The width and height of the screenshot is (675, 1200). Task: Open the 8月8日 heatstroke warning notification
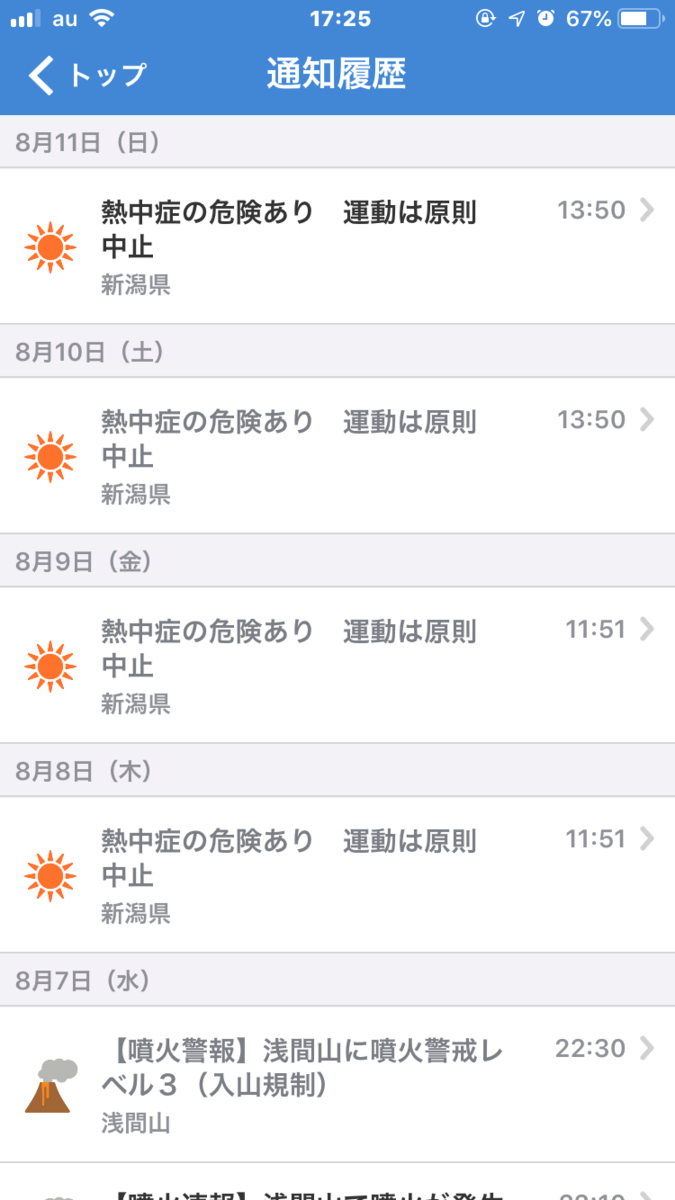coord(337,874)
